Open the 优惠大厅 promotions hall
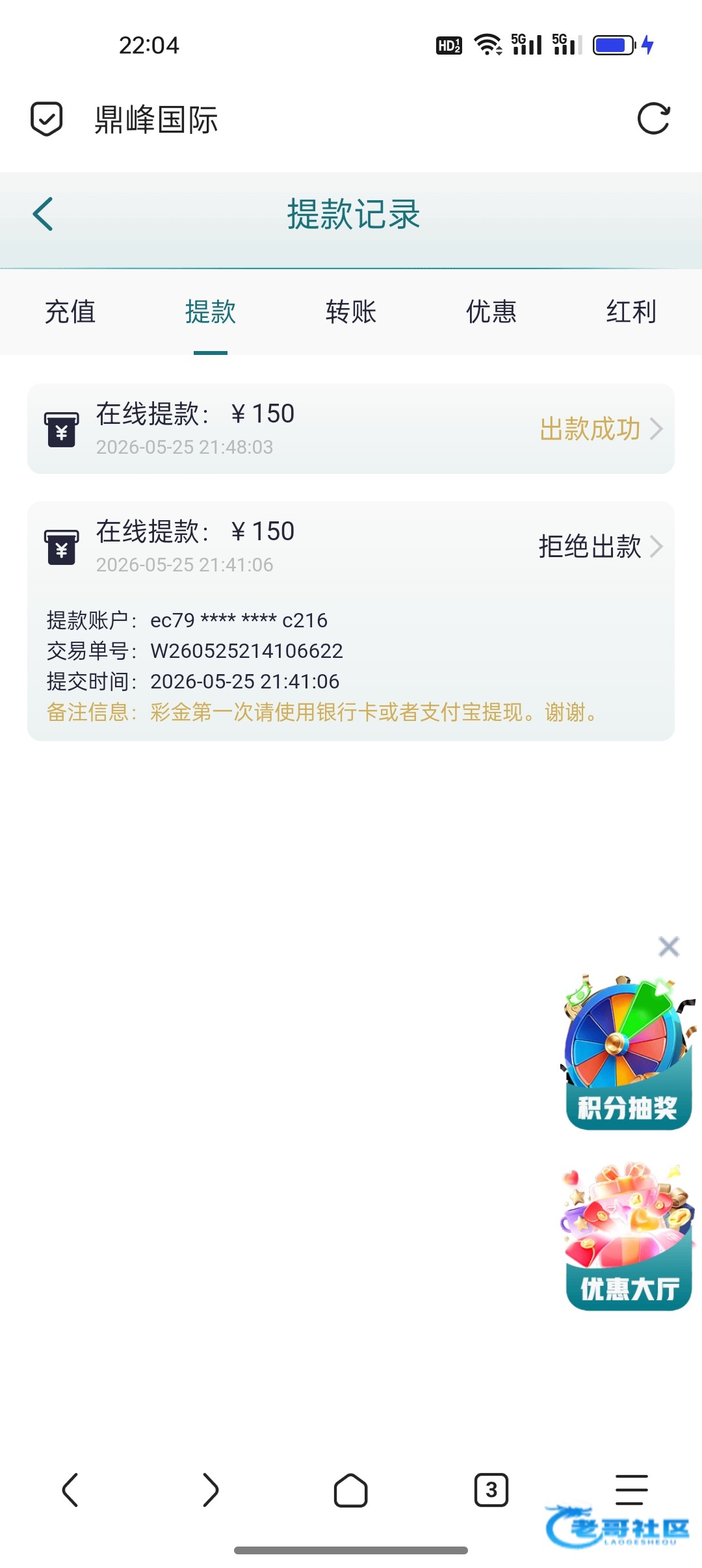The width and height of the screenshot is (702, 1568). click(628, 1236)
